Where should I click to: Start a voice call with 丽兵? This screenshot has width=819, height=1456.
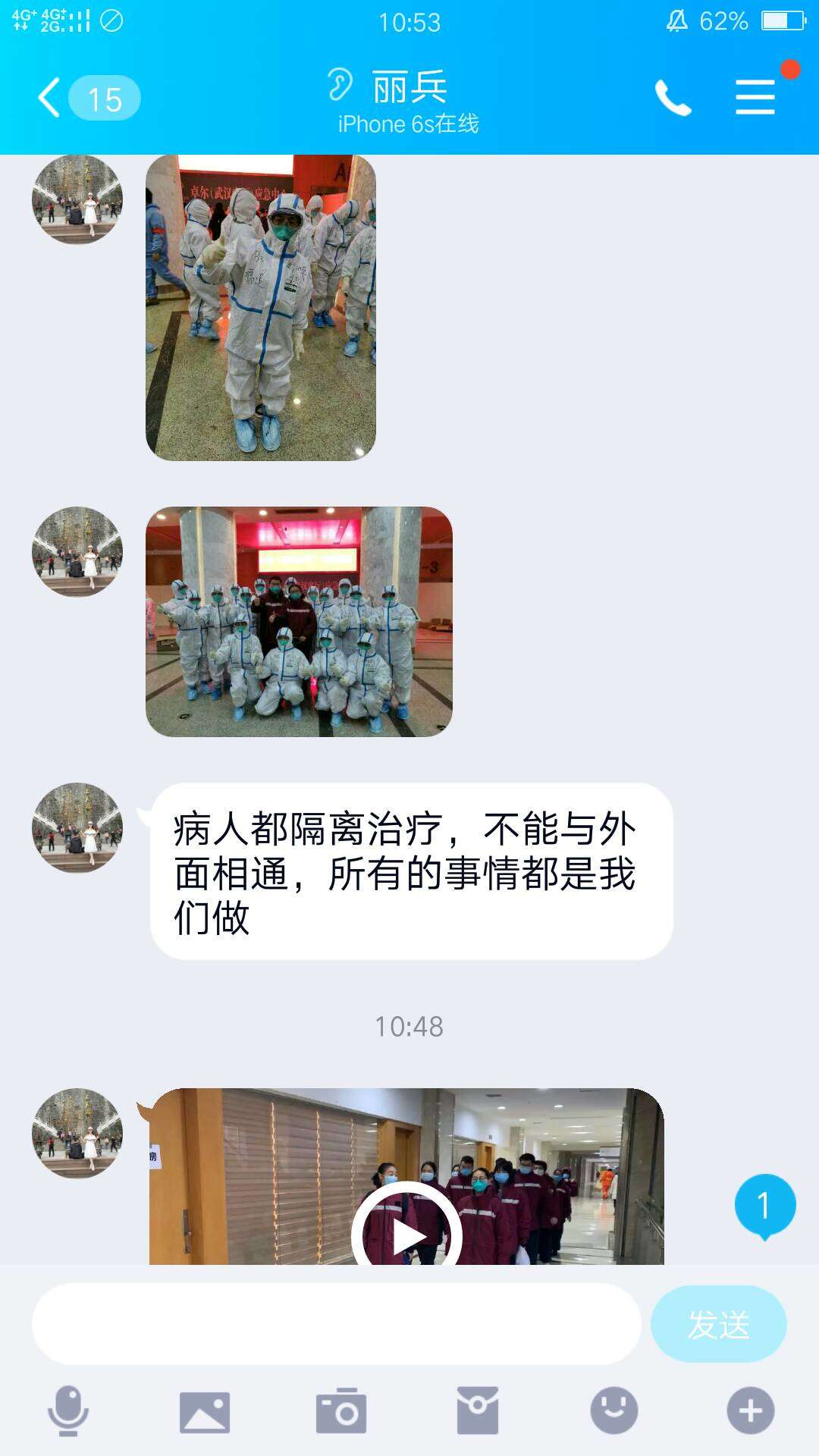[673, 98]
